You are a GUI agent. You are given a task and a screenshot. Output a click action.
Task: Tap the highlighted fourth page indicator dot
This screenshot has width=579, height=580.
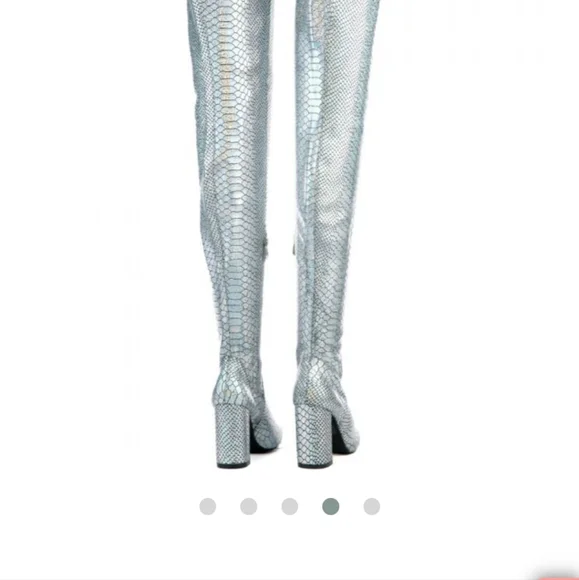click(331, 506)
